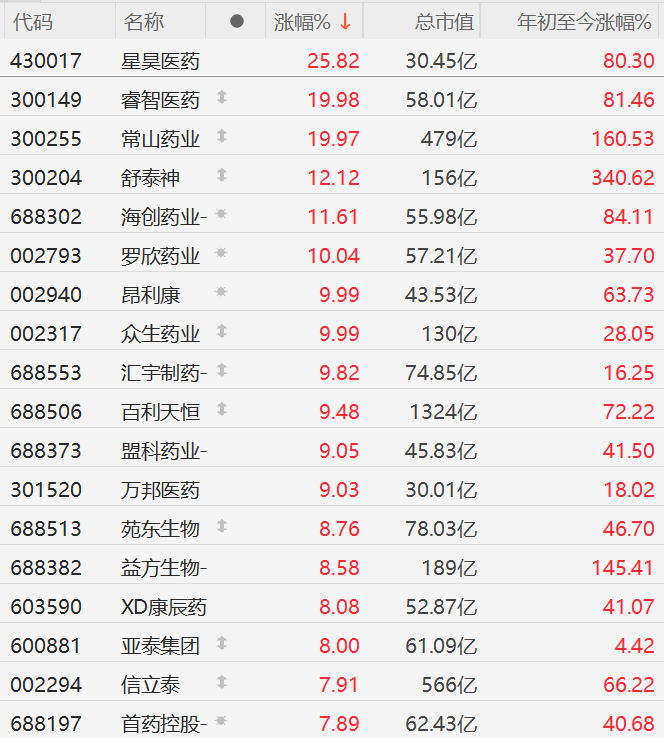Open 信立泰 stock details
The image size is (664, 738).
coord(150,685)
